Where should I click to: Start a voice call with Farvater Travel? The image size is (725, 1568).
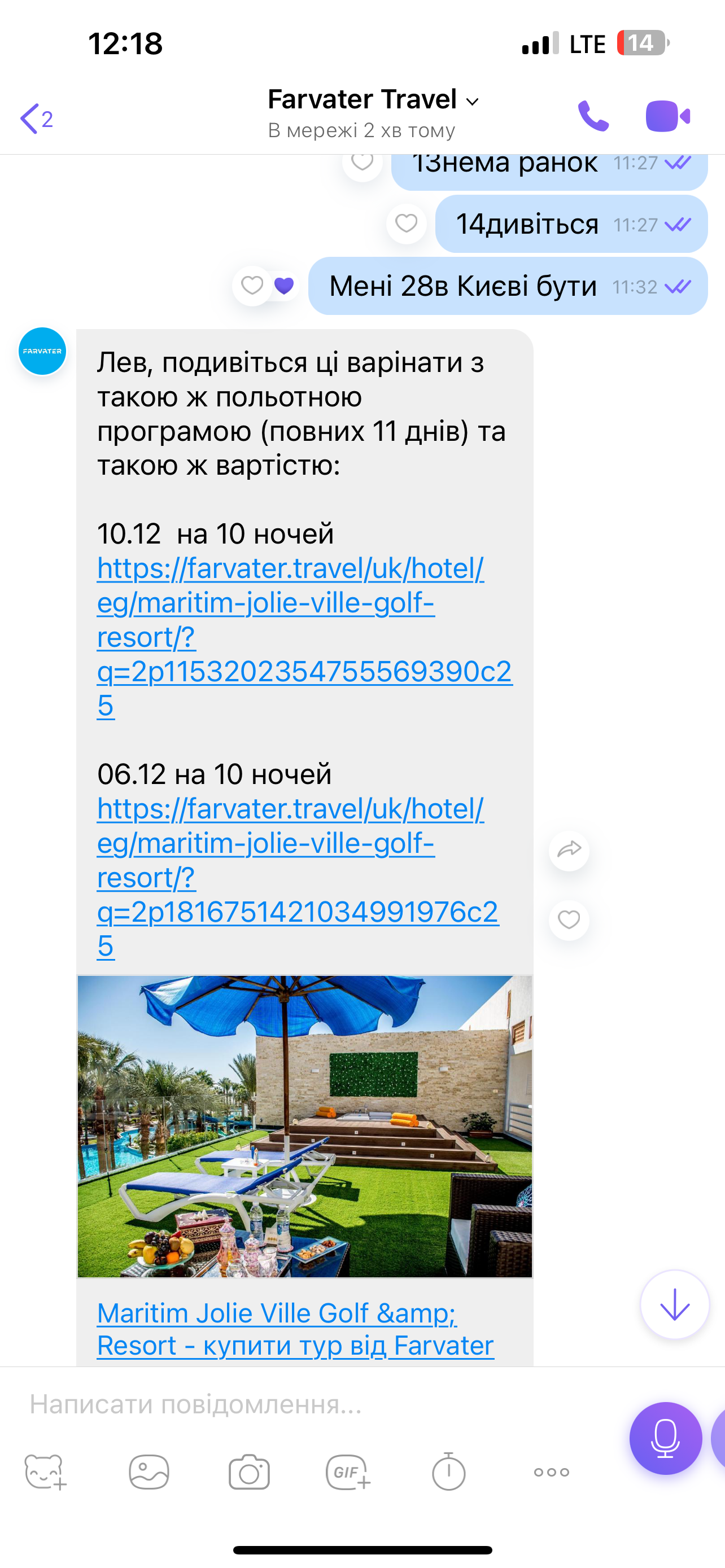592,116
